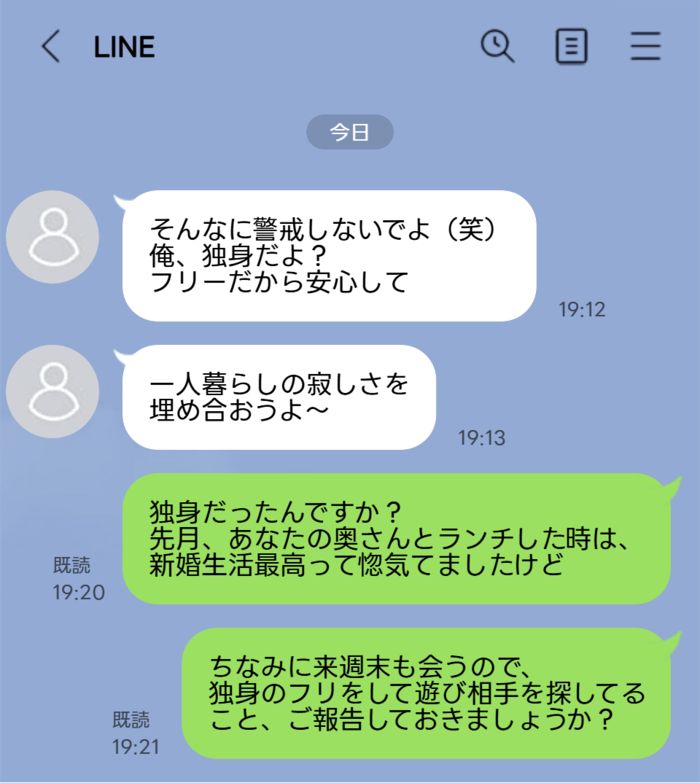View the sender's profile at the 19:12 message
Image resolution: width=700 pixels, height=783 pixels.
(52, 237)
